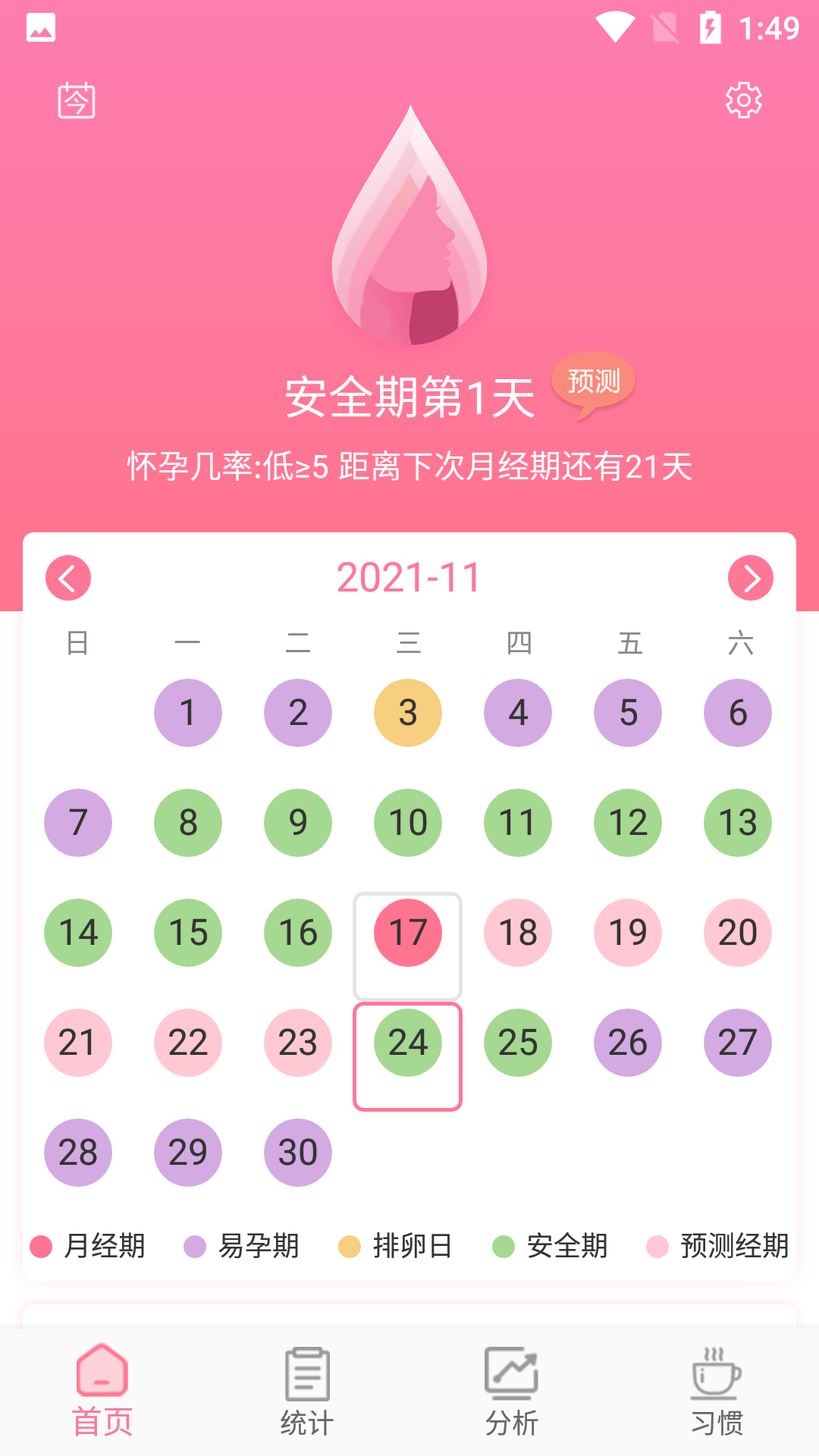Image resolution: width=819 pixels, height=1456 pixels.
Task: Open the 习惯 tab
Action: (x=717, y=1392)
